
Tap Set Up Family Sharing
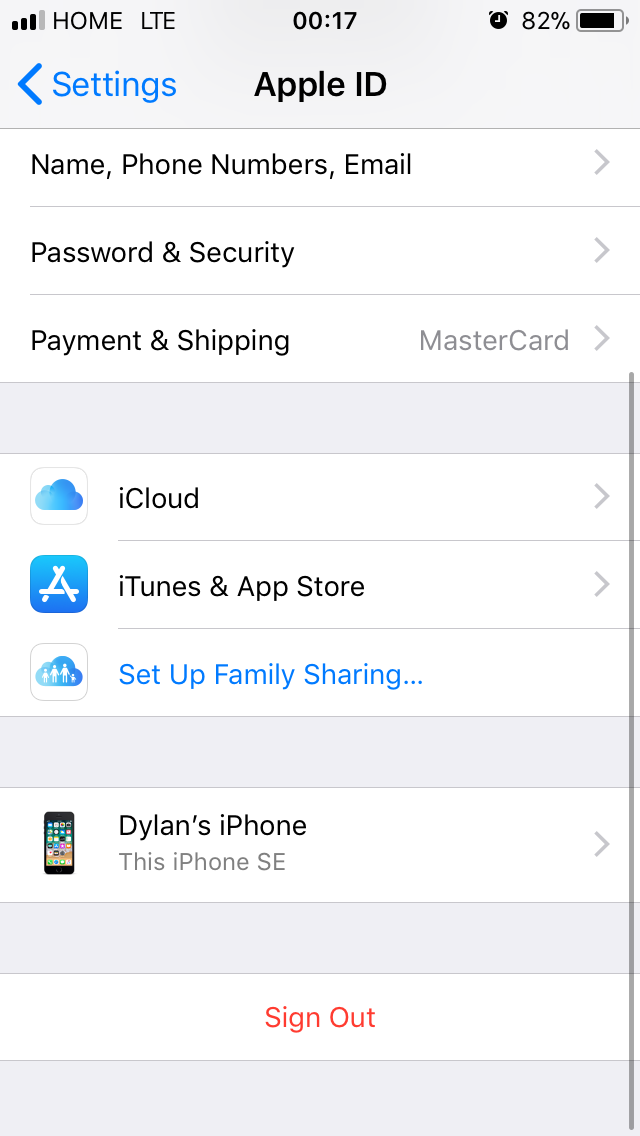point(271,674)
